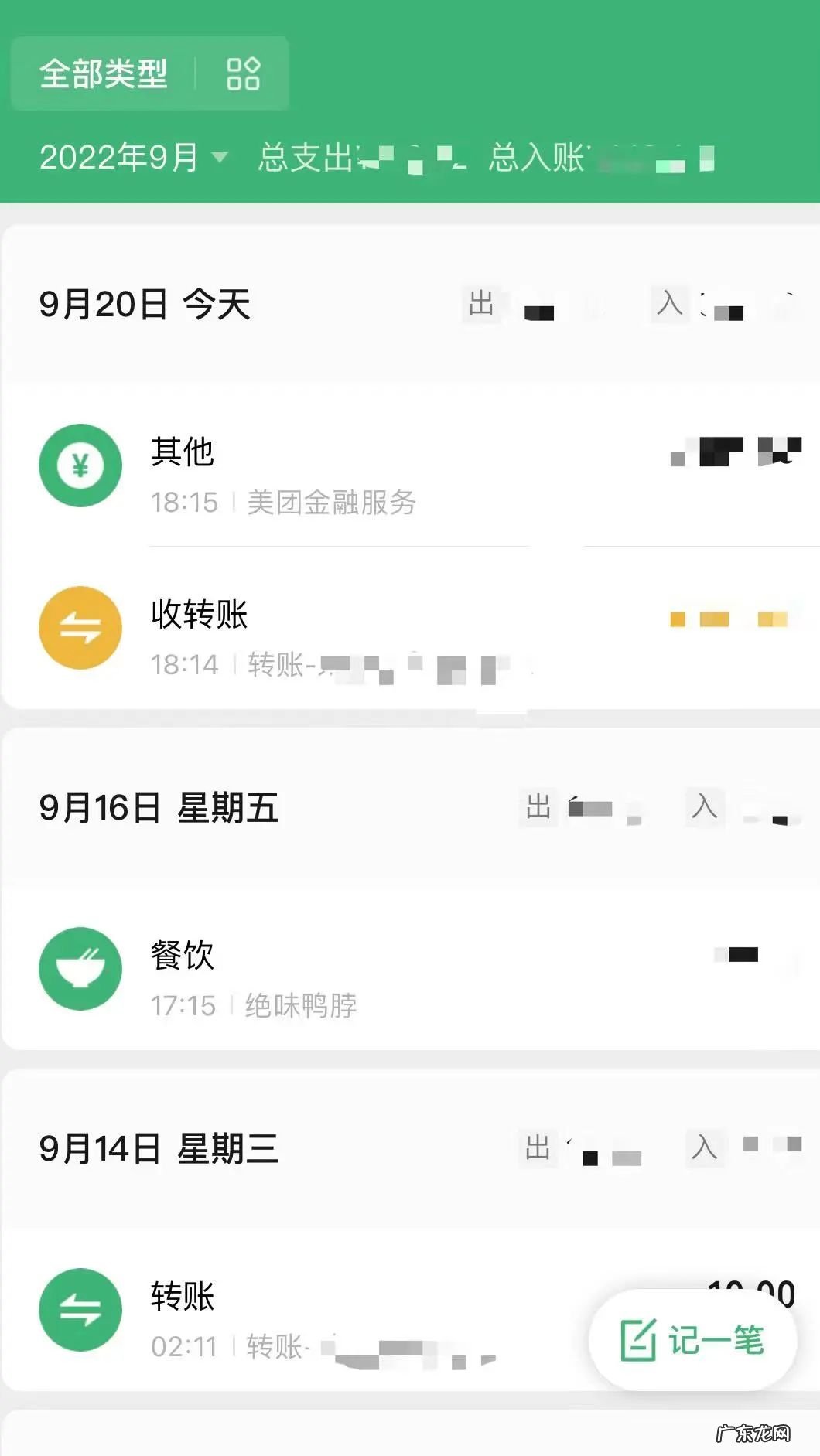The width and height of the screenshot is (820, 1456).
Task: Select the 9月20日 今天 header
Action: [x=143, y=305]
